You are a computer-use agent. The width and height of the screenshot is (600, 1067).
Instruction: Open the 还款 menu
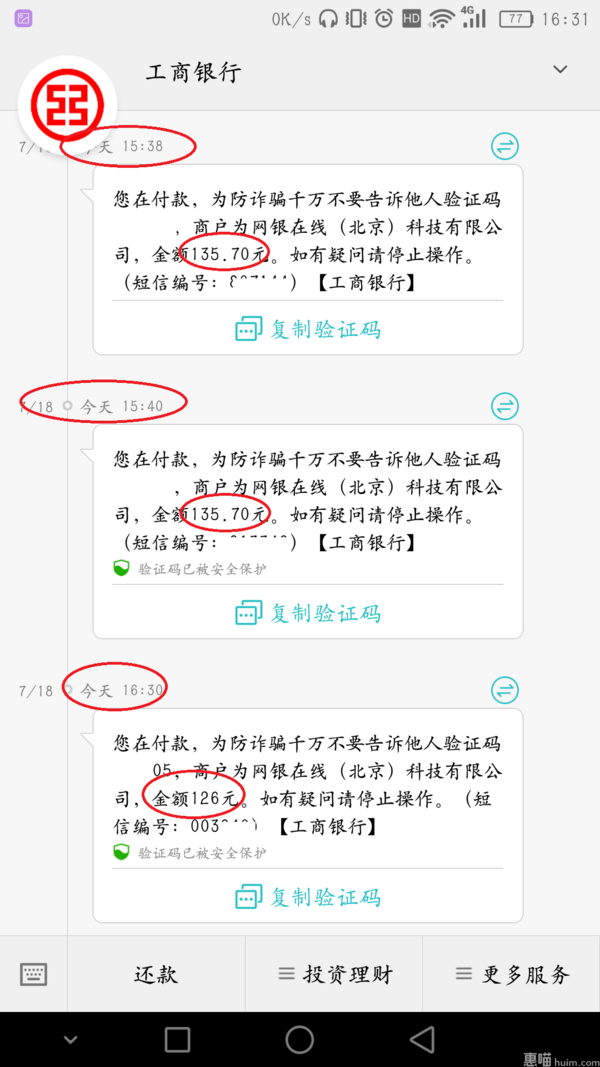click(156, 975)
